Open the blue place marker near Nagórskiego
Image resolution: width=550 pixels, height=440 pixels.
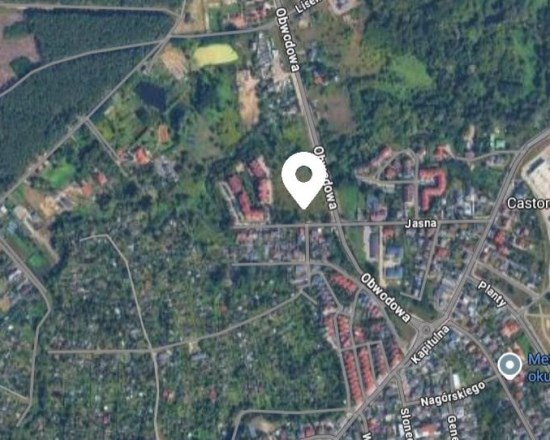click(510, 366)
